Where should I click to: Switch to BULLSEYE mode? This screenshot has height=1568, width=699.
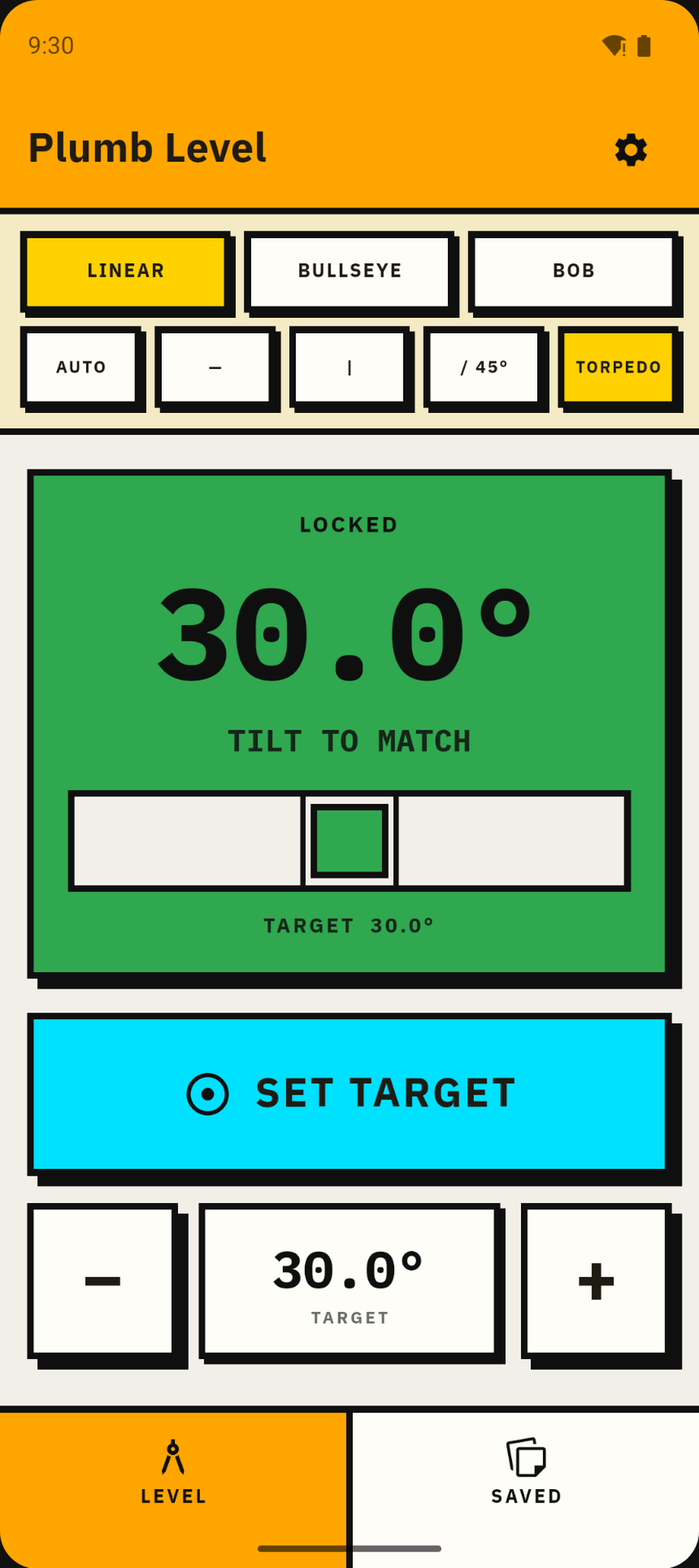(x=349, y=271)
